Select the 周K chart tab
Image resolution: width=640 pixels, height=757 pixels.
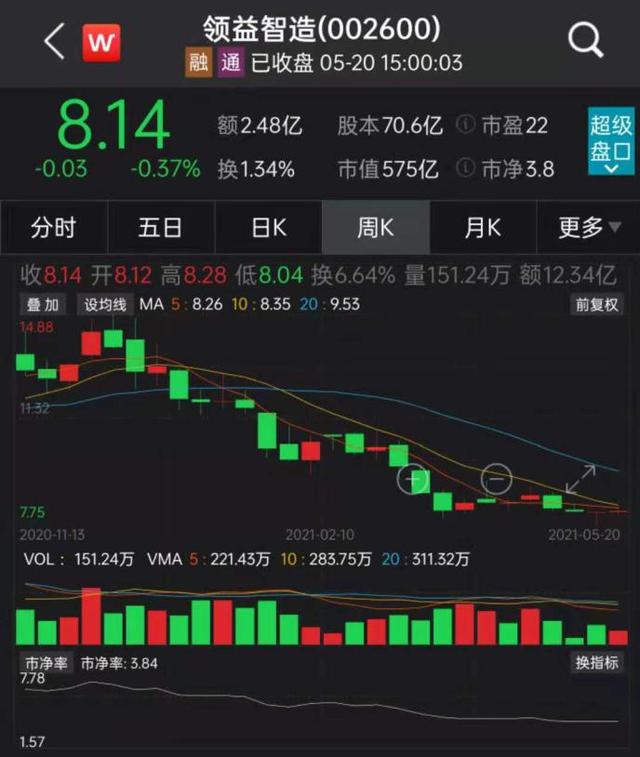(x=375, y=228)
